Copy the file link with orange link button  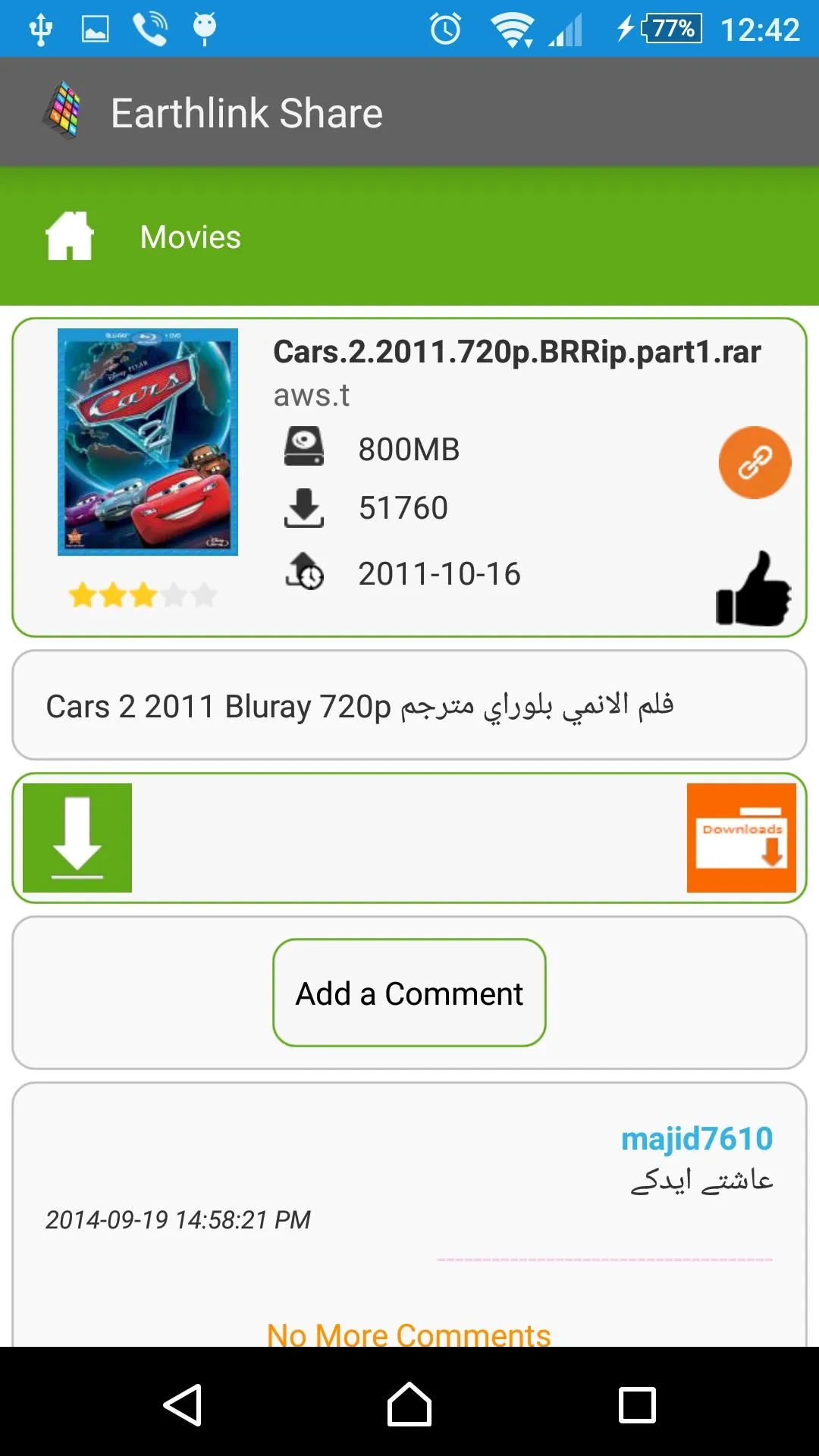[755, 463]
